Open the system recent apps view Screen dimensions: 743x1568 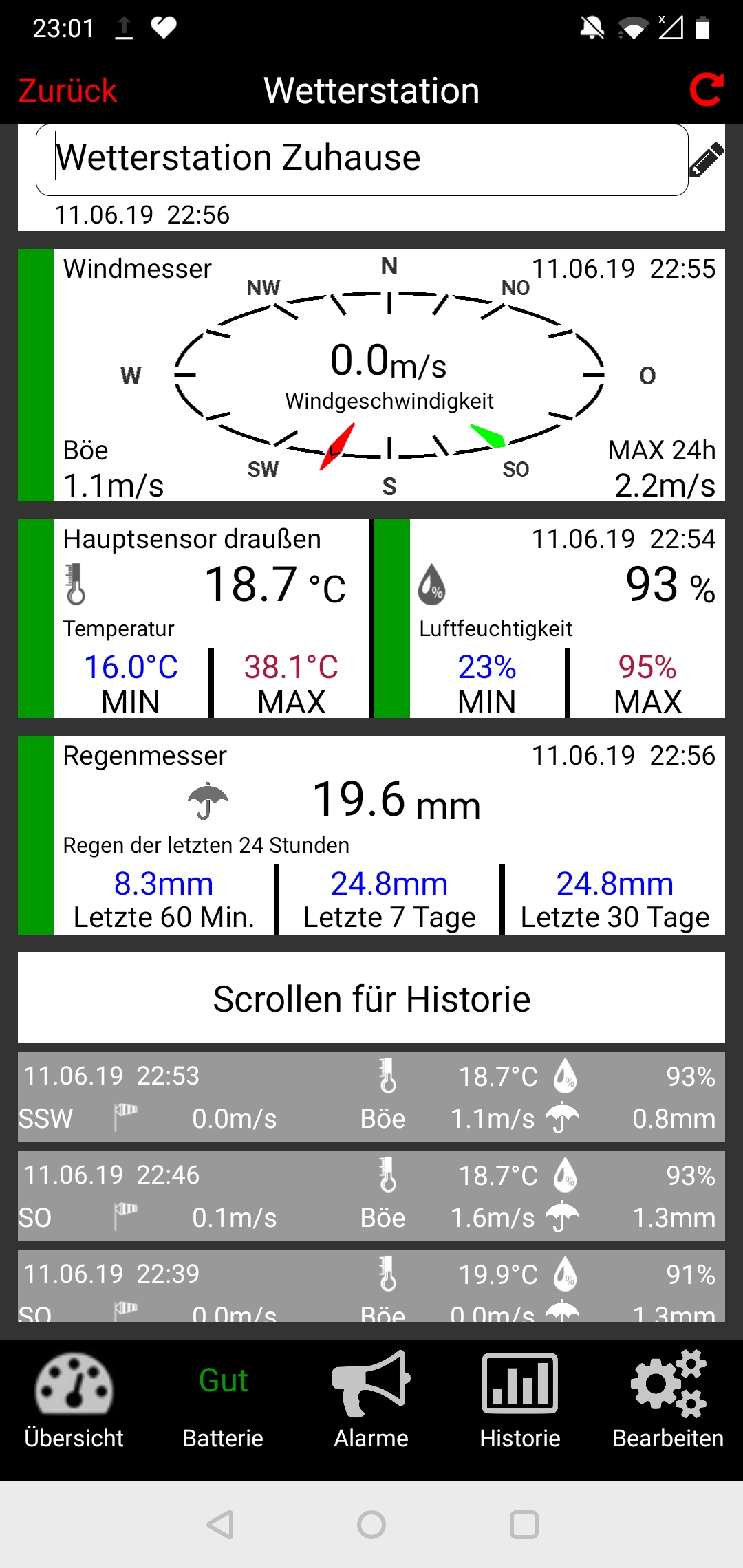pyautogui.click(x=524, y=1525)
